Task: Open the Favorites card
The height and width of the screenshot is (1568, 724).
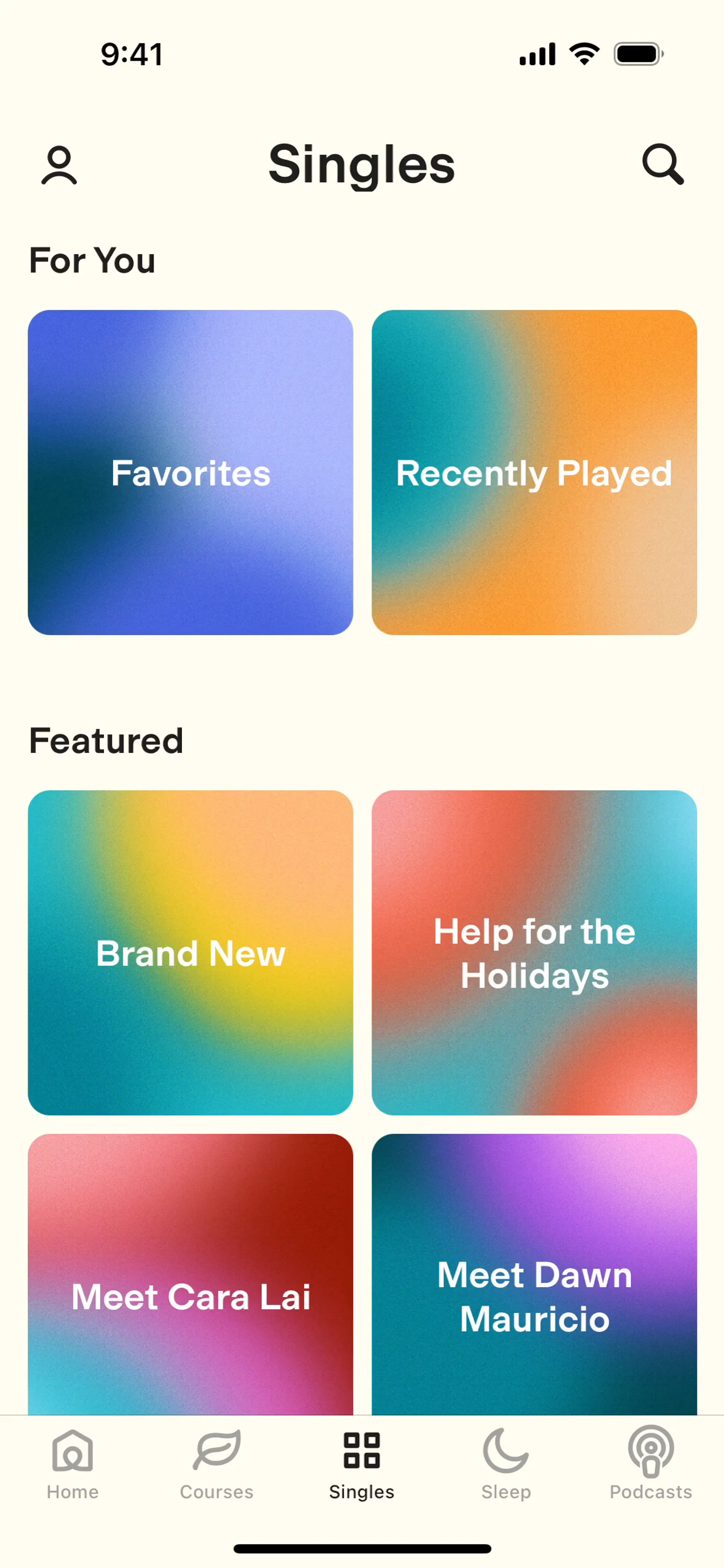Action: (x=190, y=472)
